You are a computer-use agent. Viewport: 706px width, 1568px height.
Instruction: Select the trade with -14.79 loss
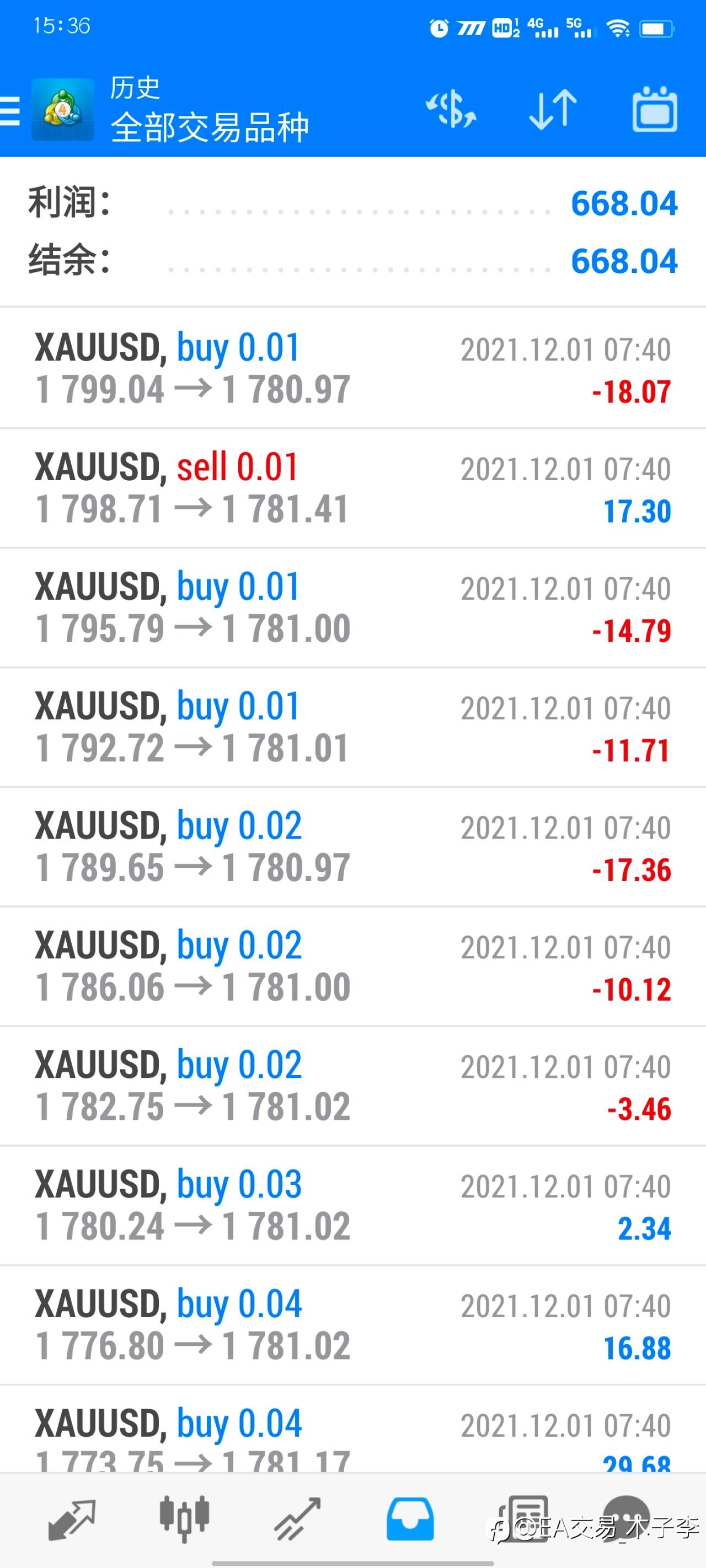click(x=352, y=608)
